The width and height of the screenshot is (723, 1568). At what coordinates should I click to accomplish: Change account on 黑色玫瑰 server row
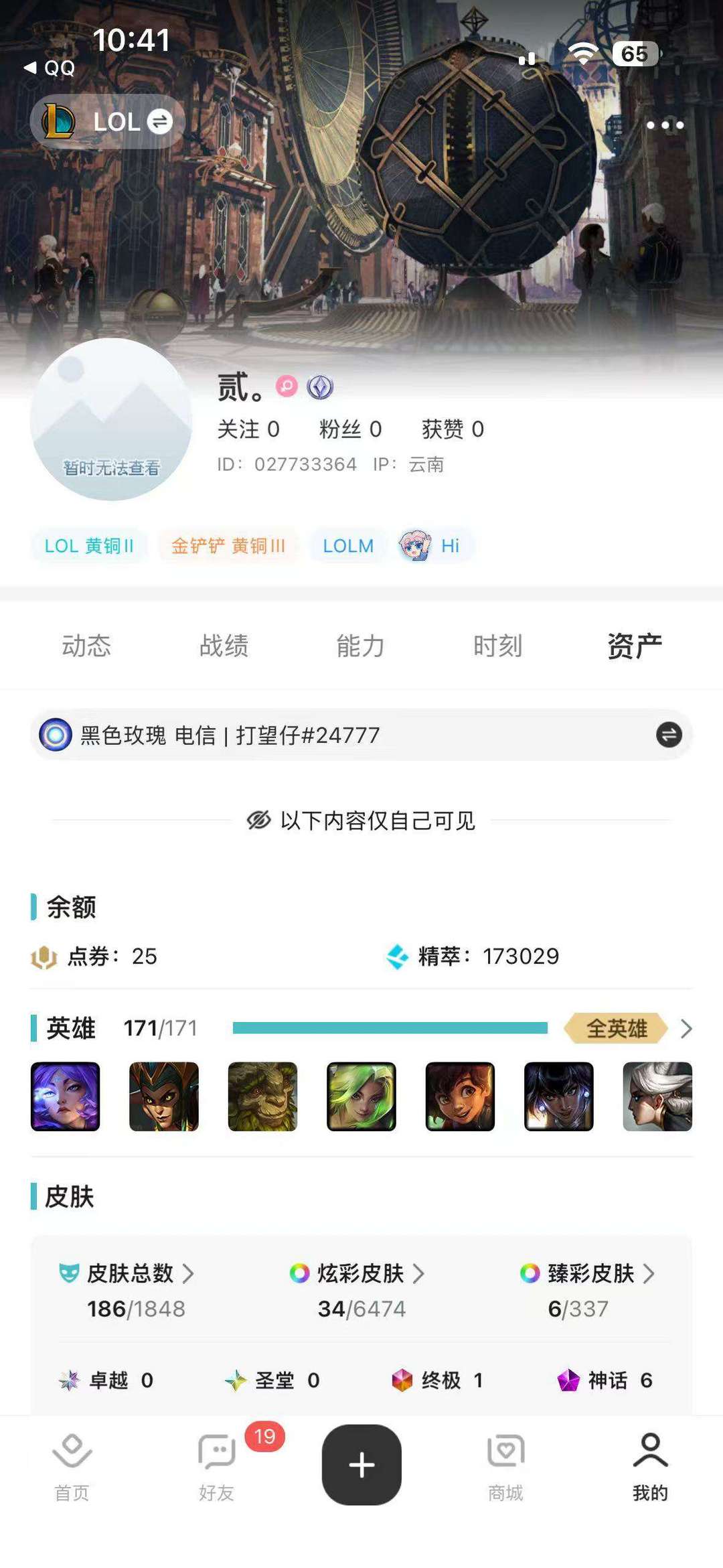[x=668, y=735]
